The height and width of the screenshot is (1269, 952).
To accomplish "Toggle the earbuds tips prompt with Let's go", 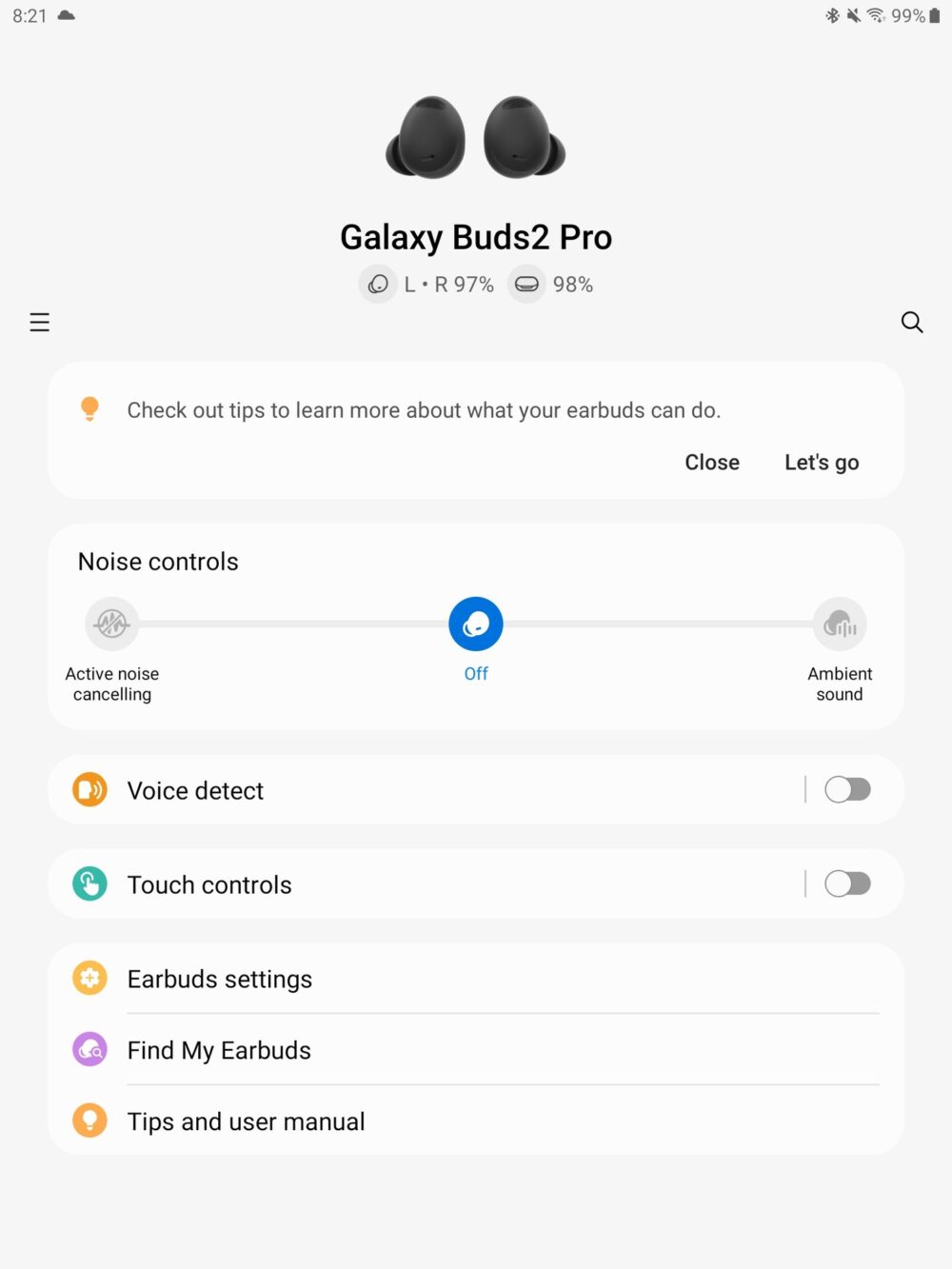I will [x=821, y=462].
